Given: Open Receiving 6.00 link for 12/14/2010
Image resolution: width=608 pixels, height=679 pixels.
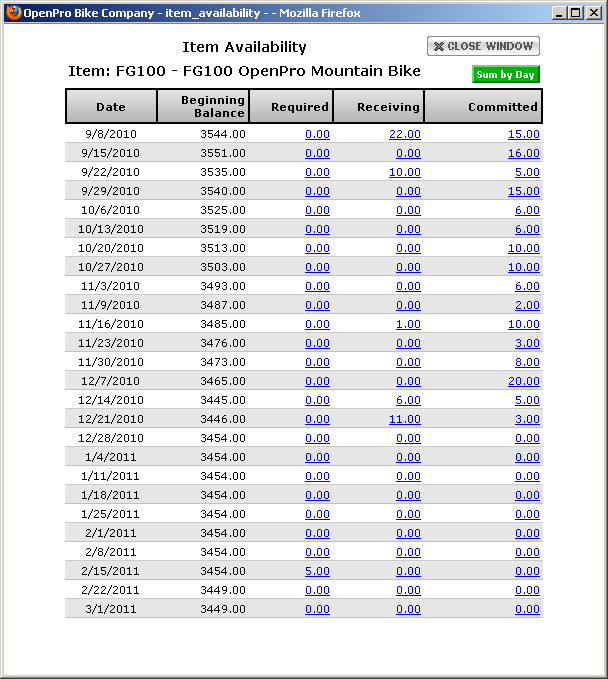Looking at the screenshot, I should (x=408, y=400).
